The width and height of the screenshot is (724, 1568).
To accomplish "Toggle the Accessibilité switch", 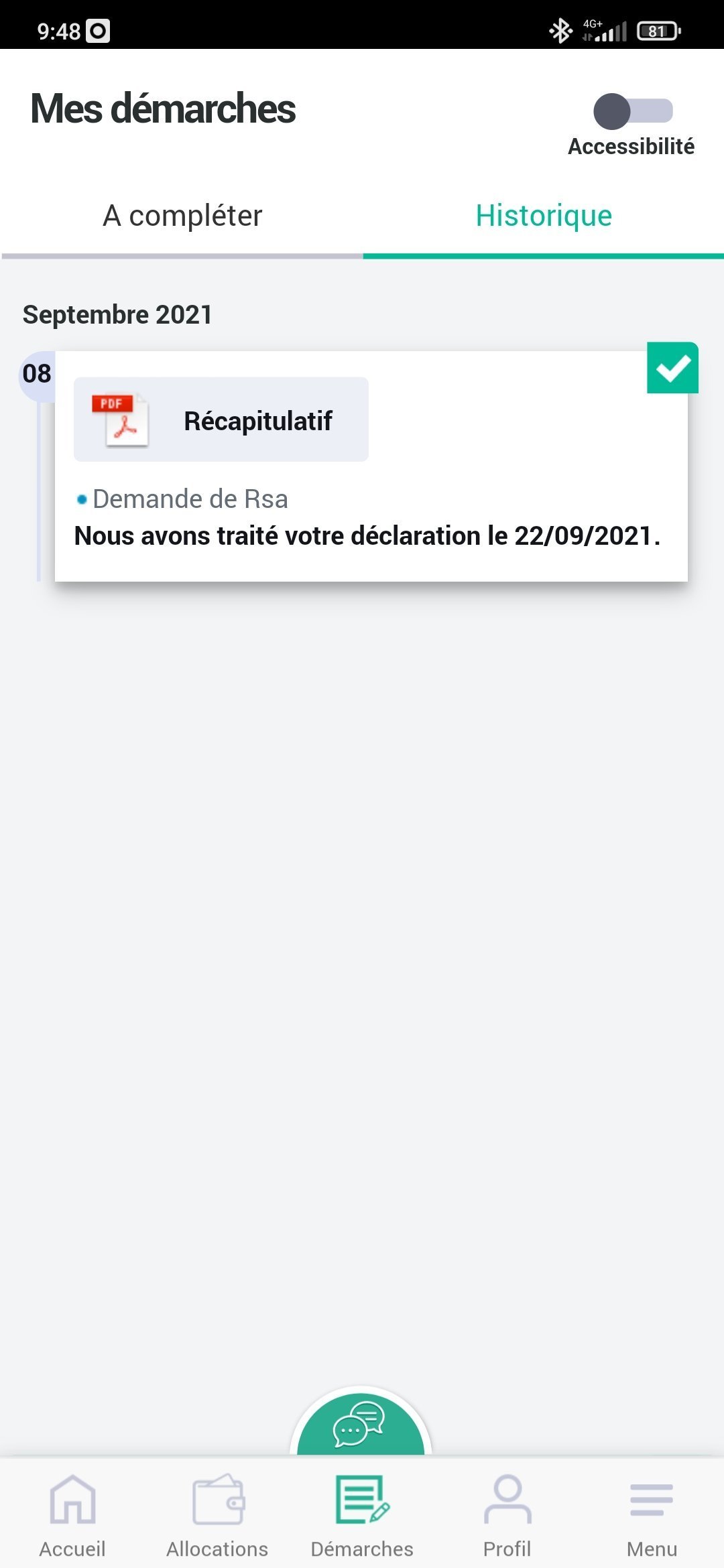I will [x=633, y=111].
